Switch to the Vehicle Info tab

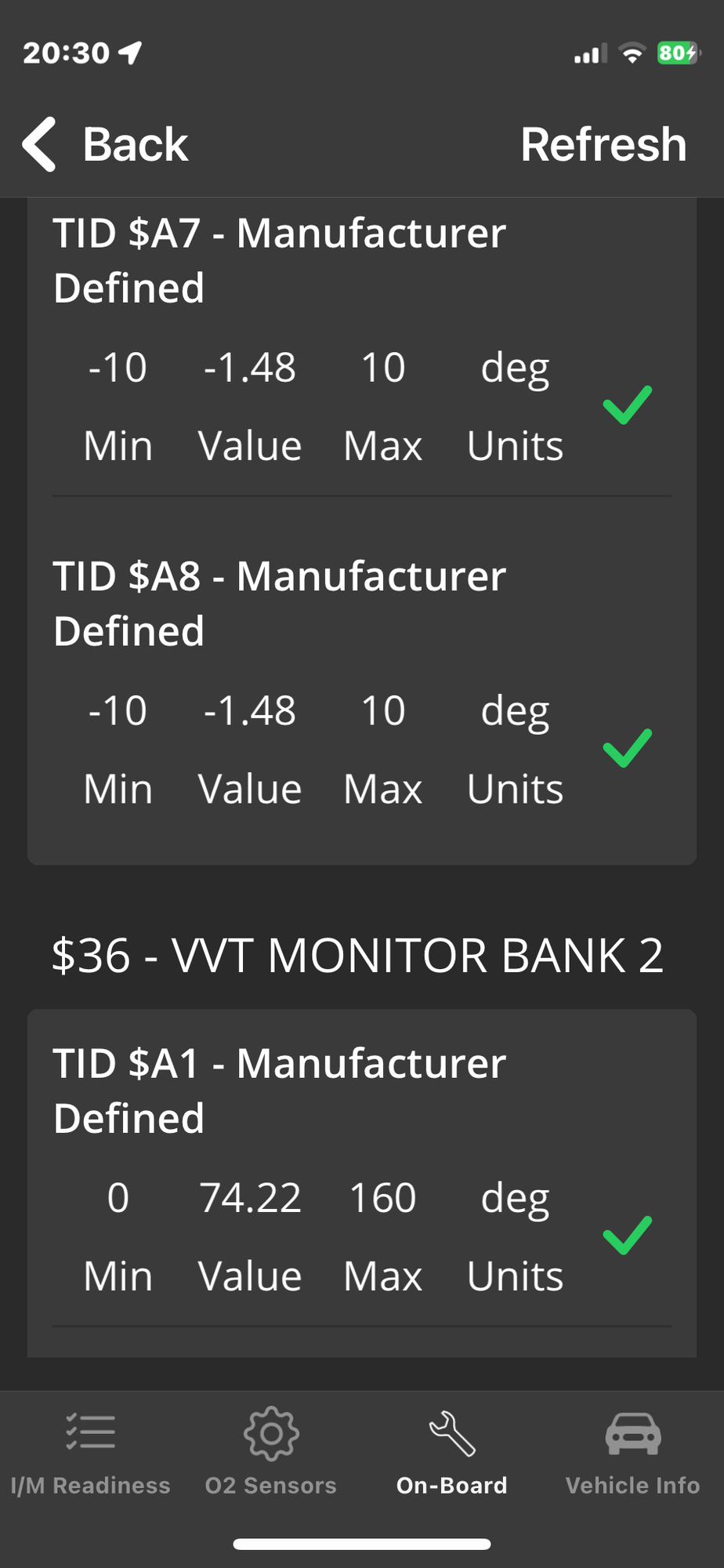(632, 1454)
